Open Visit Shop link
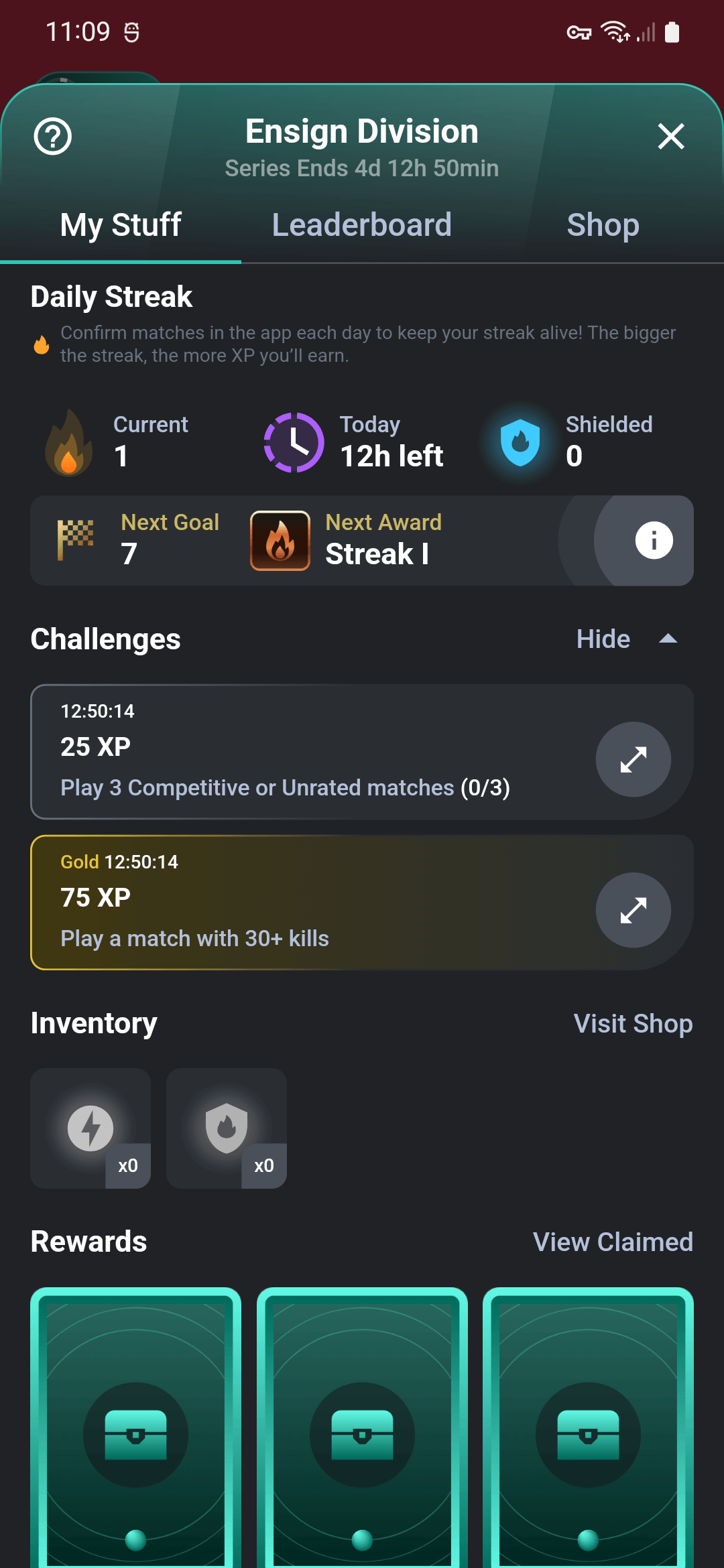 (x=633, y=1024)
